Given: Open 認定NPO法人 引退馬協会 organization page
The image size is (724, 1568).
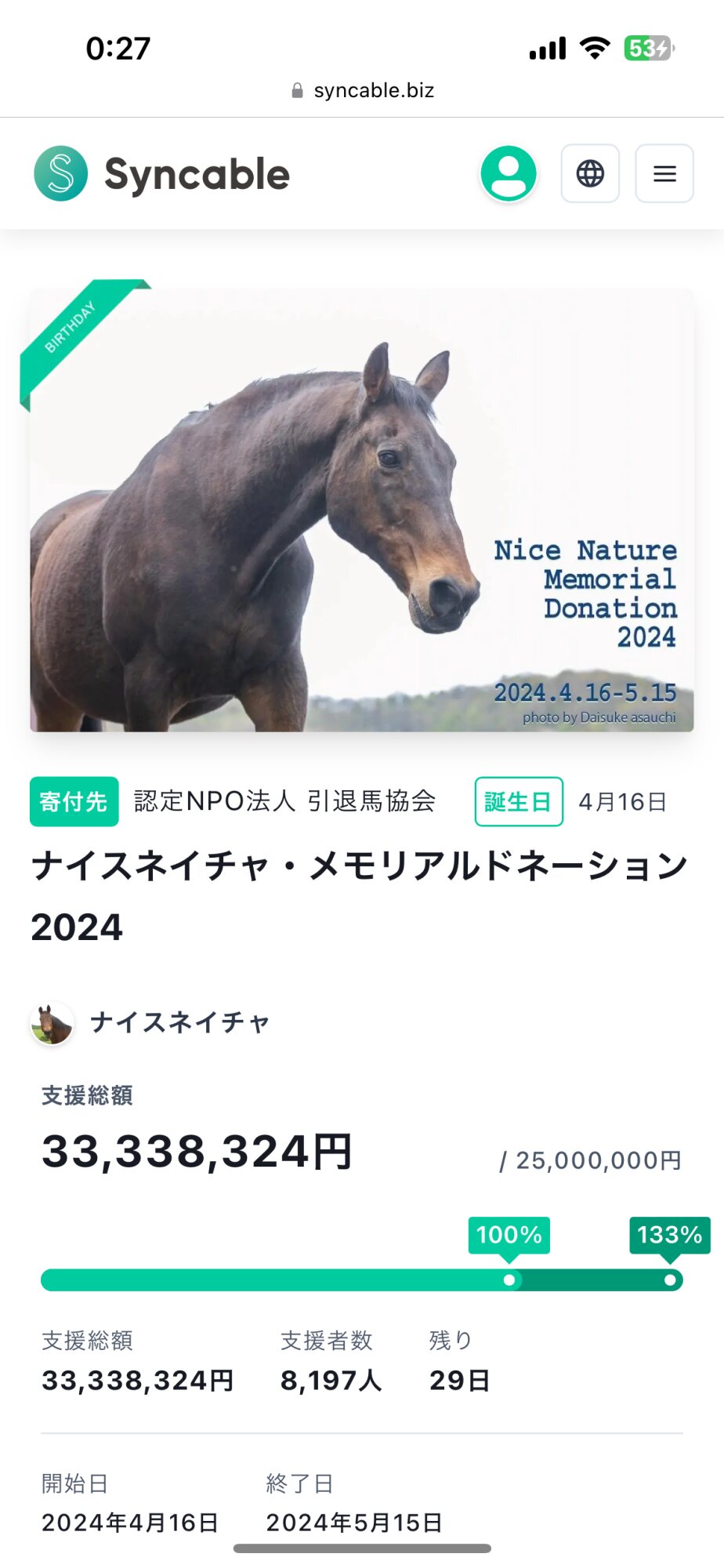Looking at the screenshot, I should [284, 801].
